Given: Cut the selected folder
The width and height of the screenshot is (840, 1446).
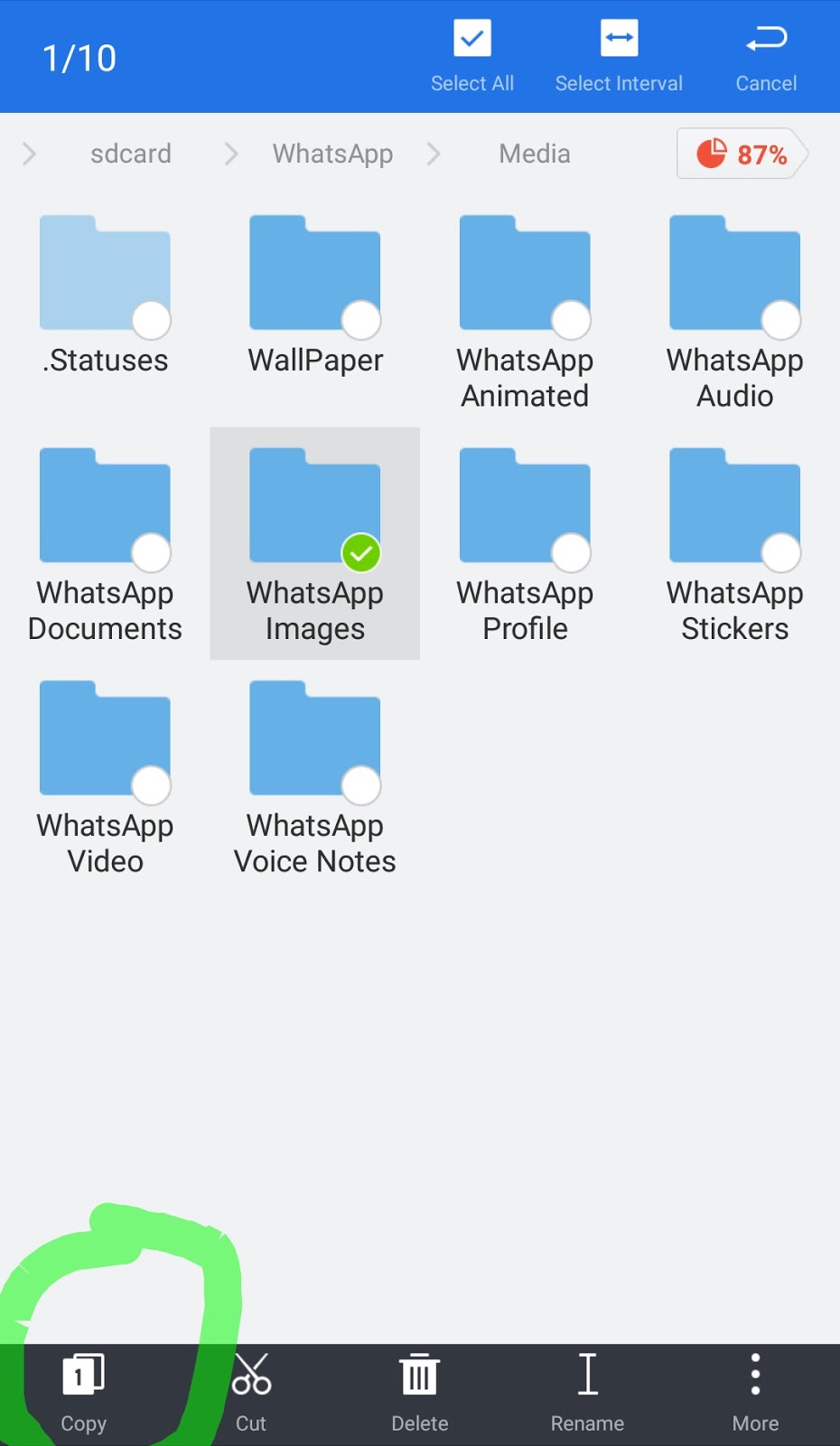Looking at the screenshot, I should coord(251,1394).
